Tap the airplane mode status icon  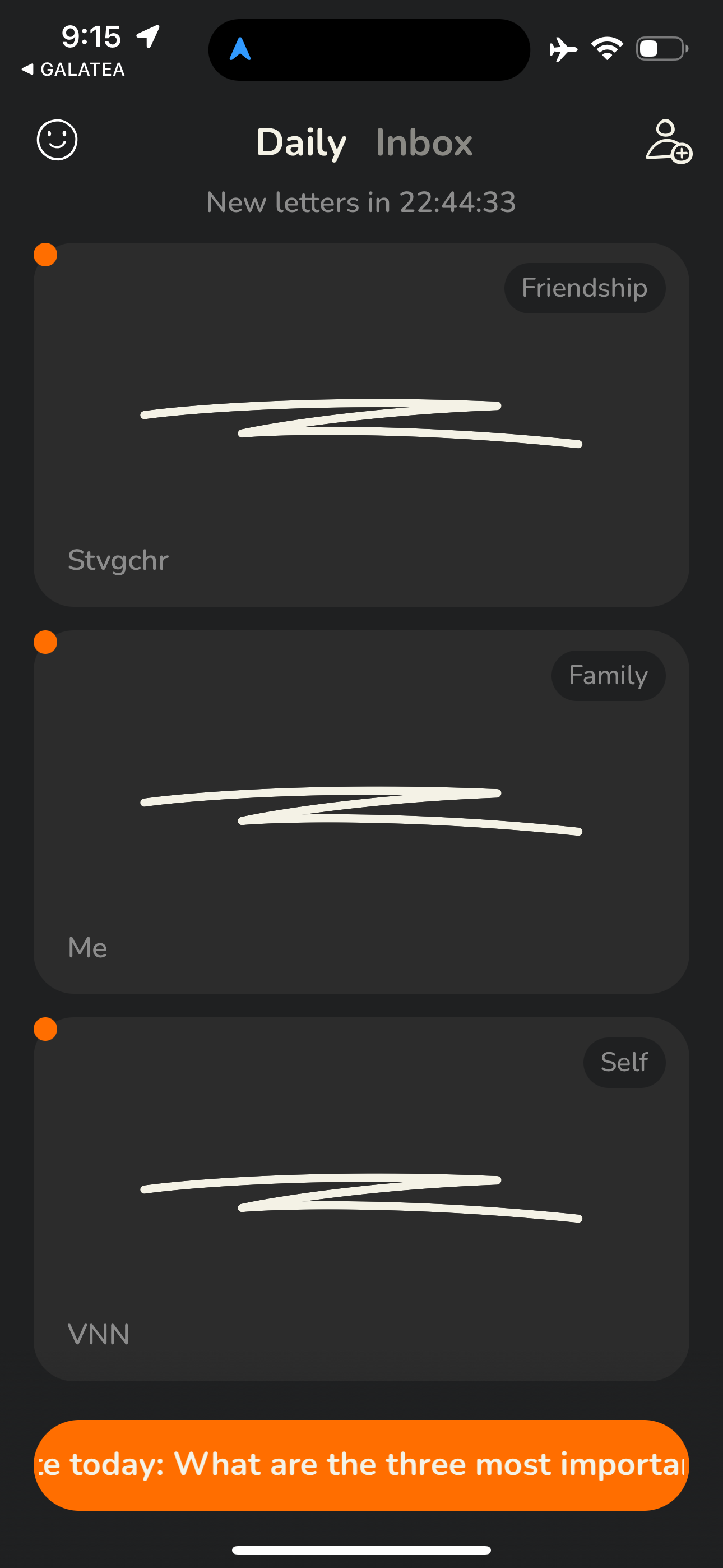click(563, 49)
